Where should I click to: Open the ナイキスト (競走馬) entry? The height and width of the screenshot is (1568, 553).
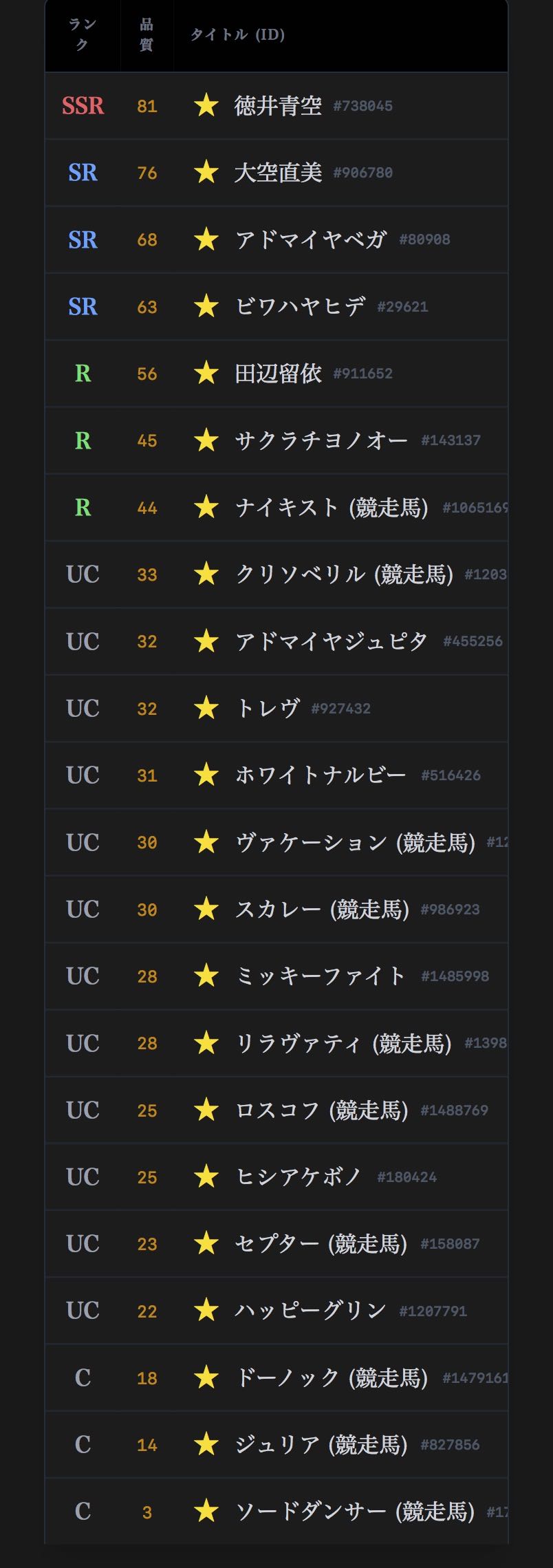coord(331,508)
